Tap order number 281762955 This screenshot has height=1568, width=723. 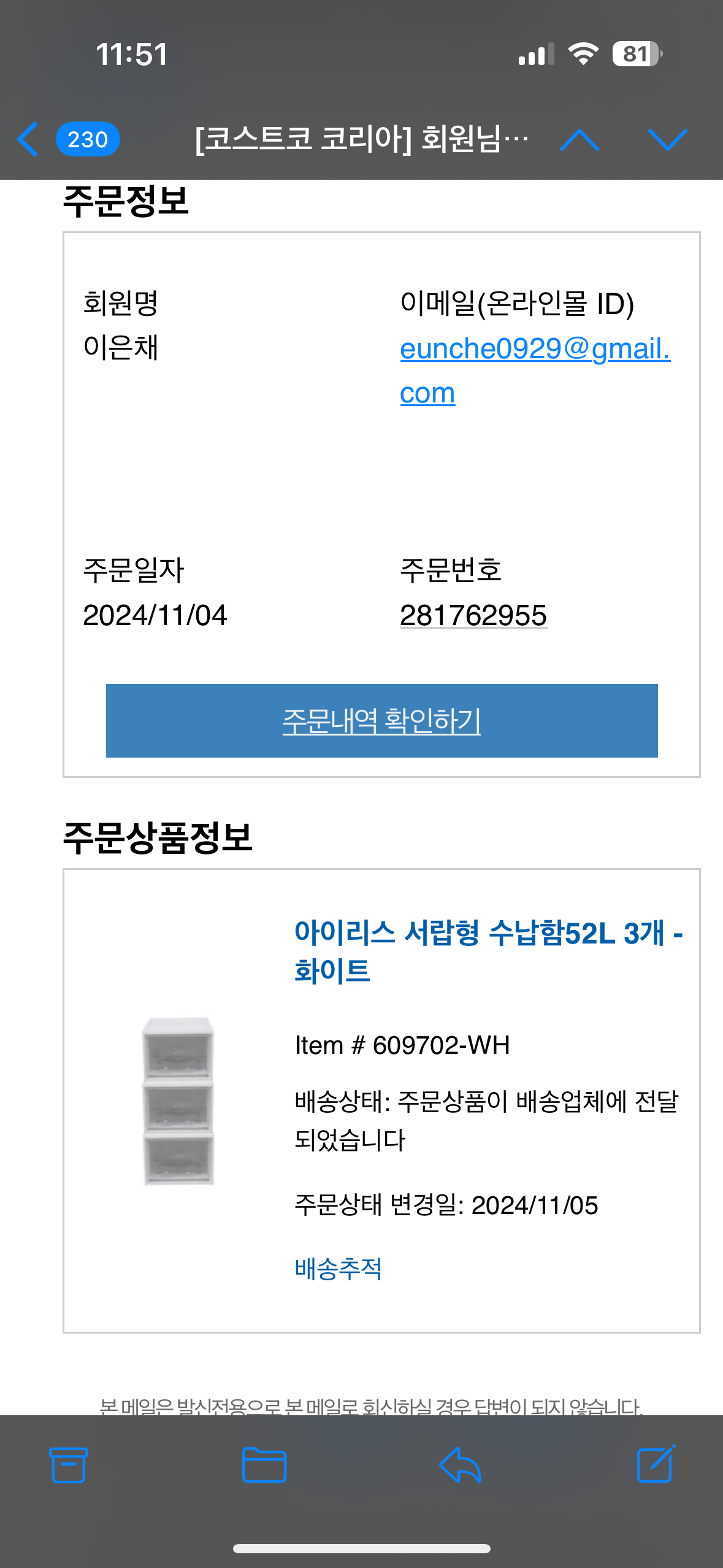coord(473,616)
